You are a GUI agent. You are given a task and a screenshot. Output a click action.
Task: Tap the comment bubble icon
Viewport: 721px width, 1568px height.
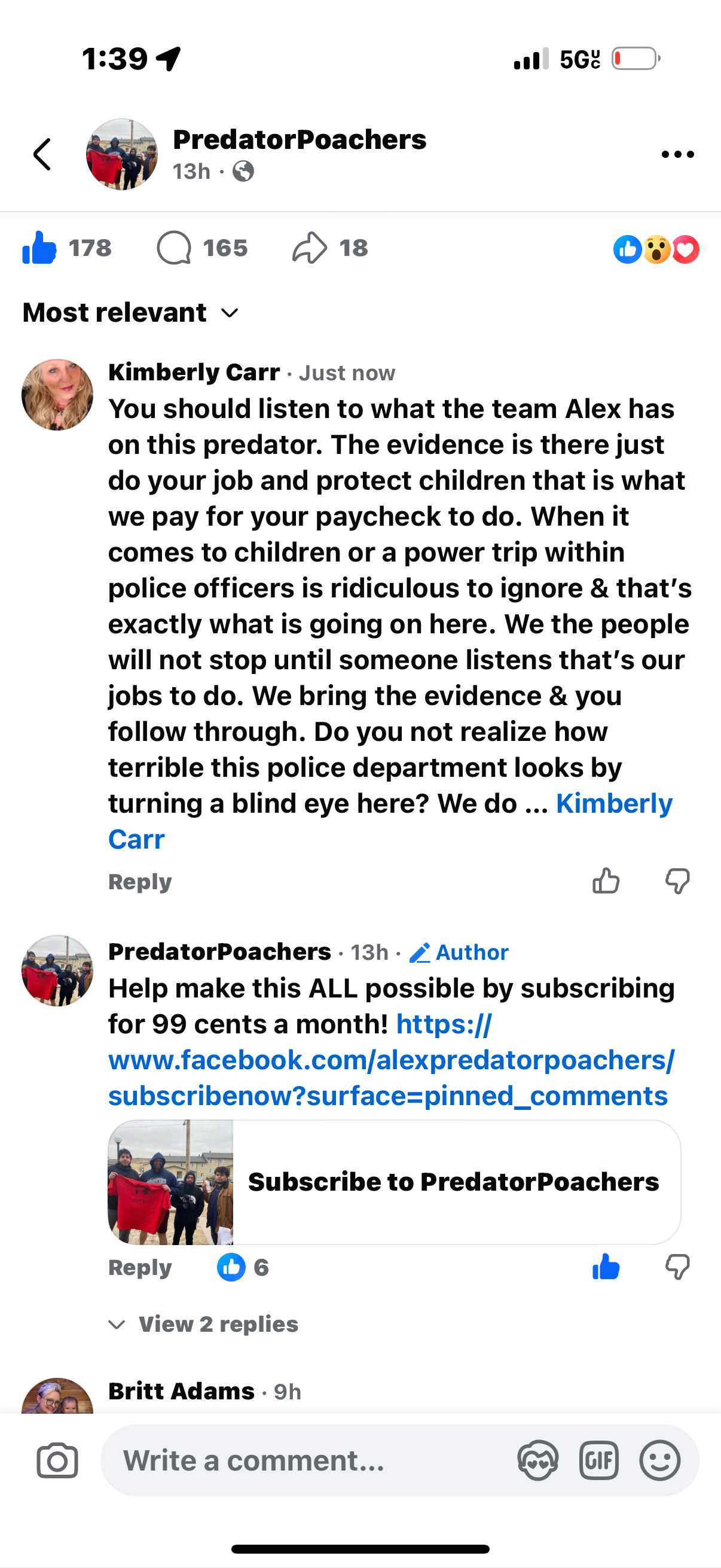(175, 248)
